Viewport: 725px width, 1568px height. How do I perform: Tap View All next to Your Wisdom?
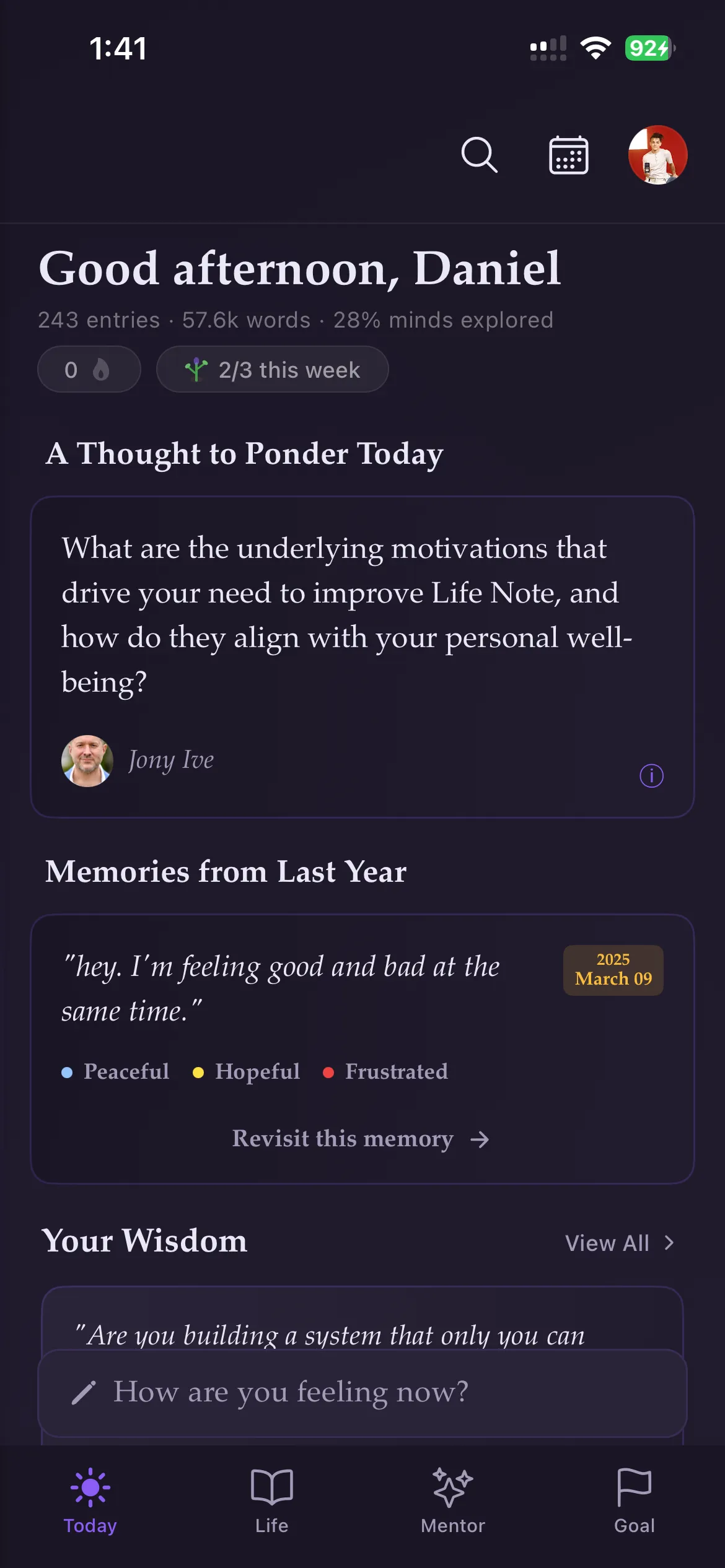coord(607,1243)
